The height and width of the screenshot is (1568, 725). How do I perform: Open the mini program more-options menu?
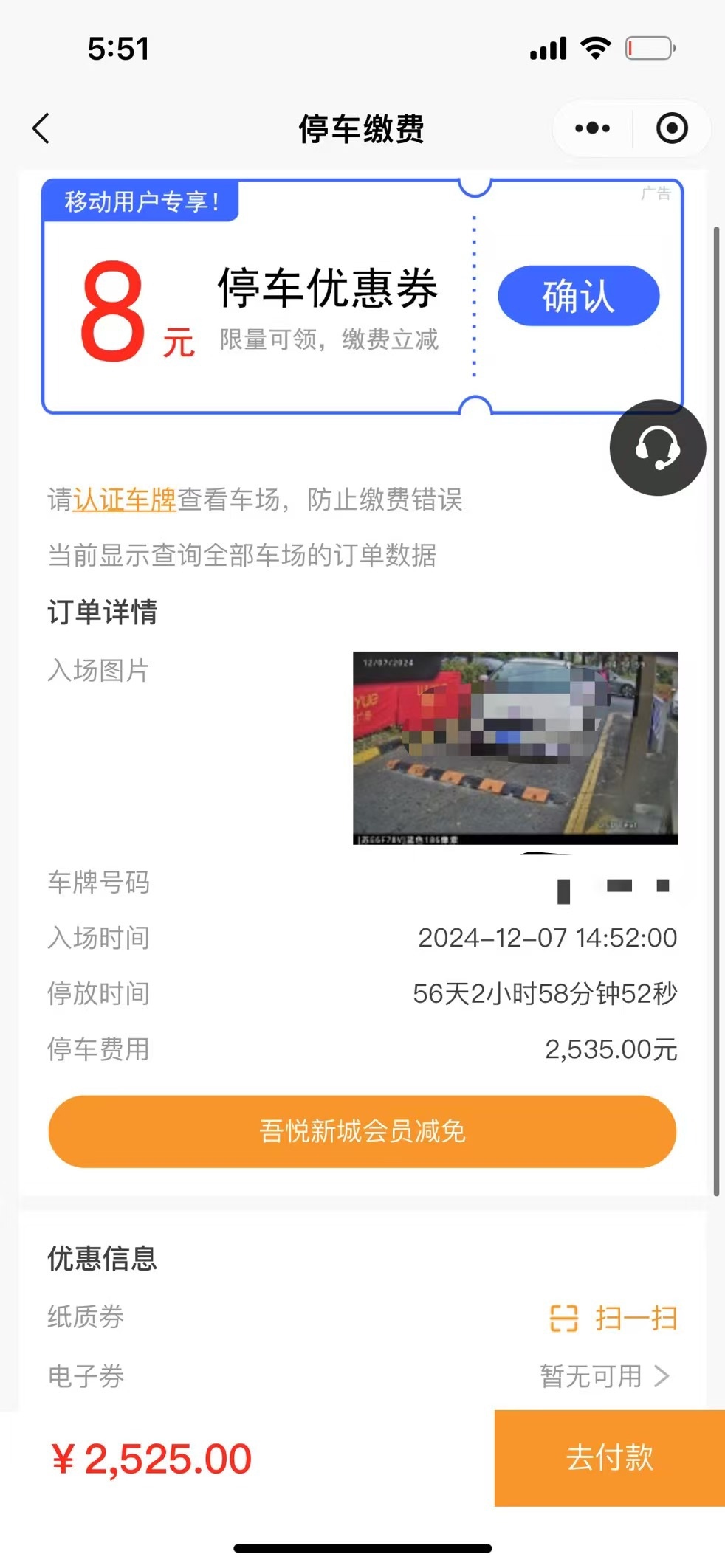click(592, 128)
